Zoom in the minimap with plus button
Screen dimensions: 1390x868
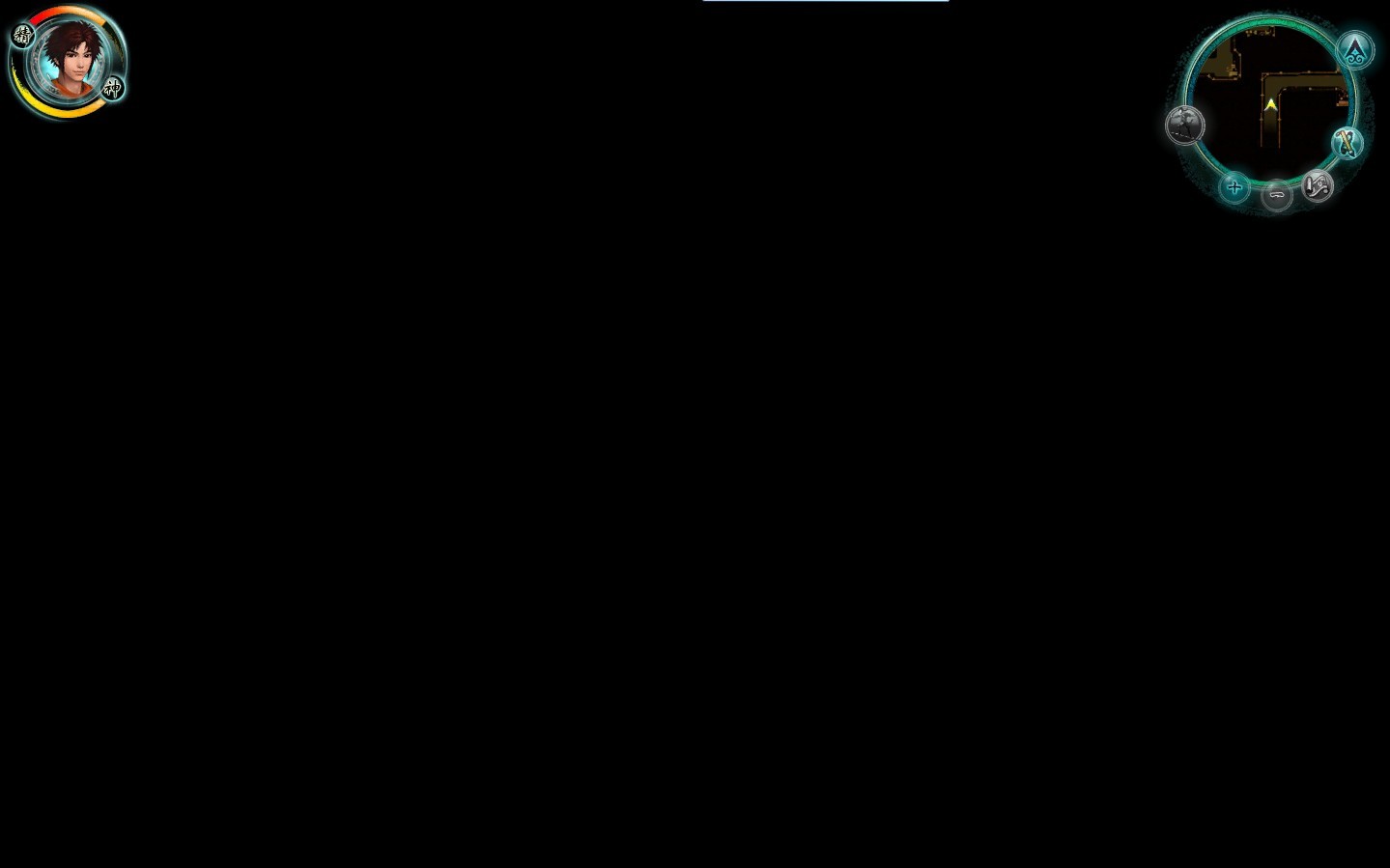pyautogui.click(x=1234, y=187)
